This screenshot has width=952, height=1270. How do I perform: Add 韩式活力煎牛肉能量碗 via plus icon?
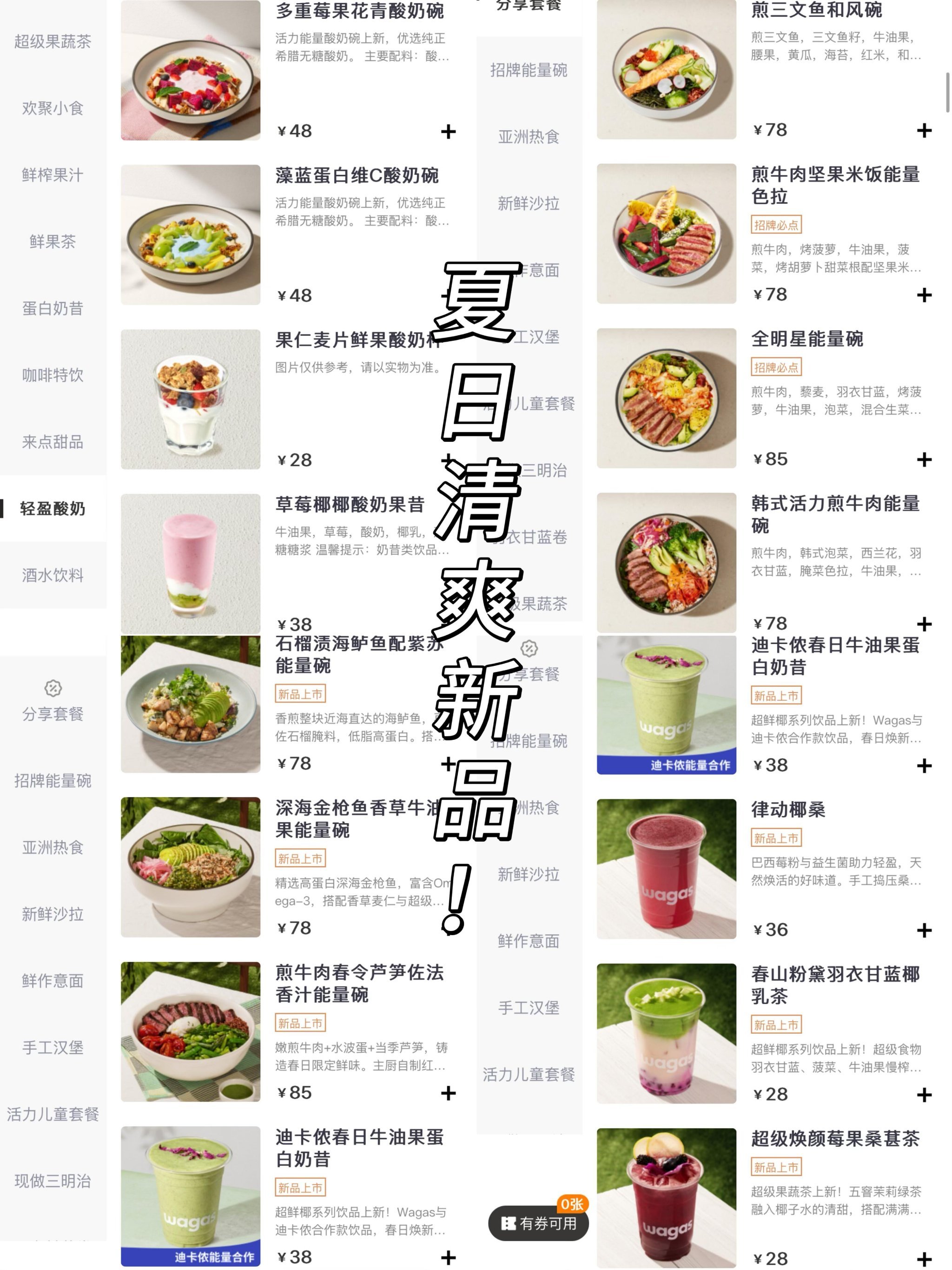coord(925,624)
